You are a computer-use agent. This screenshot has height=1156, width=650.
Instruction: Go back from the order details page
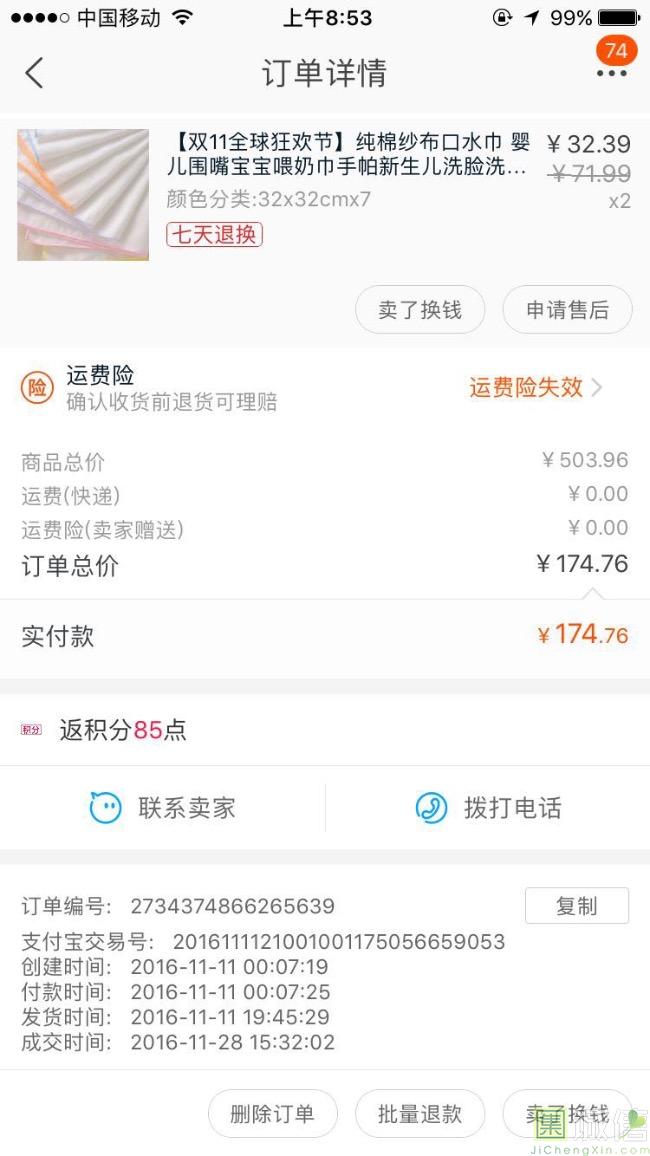click(x=35, y=73)
